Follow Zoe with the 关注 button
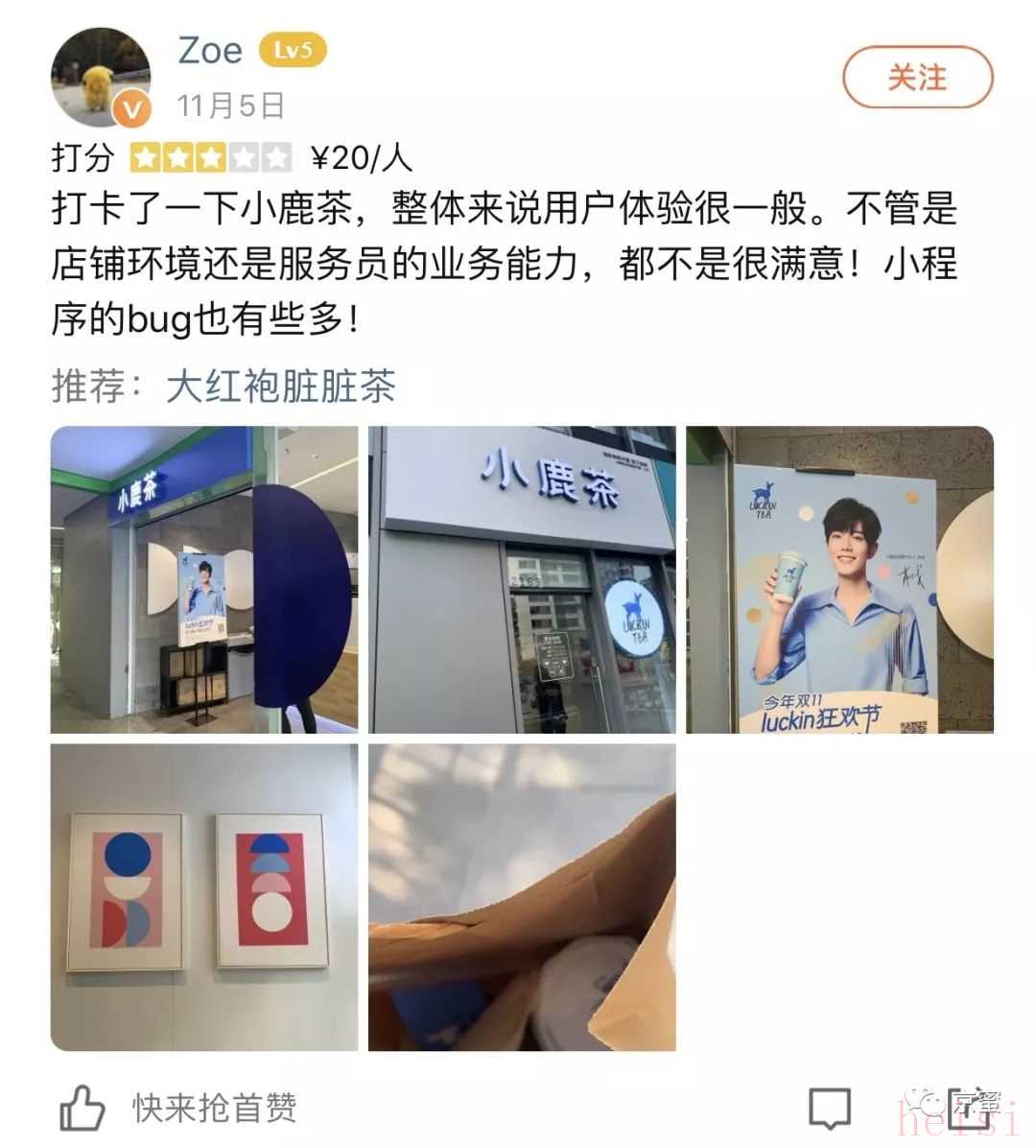1036x1148 pixels. pos(916,78)
